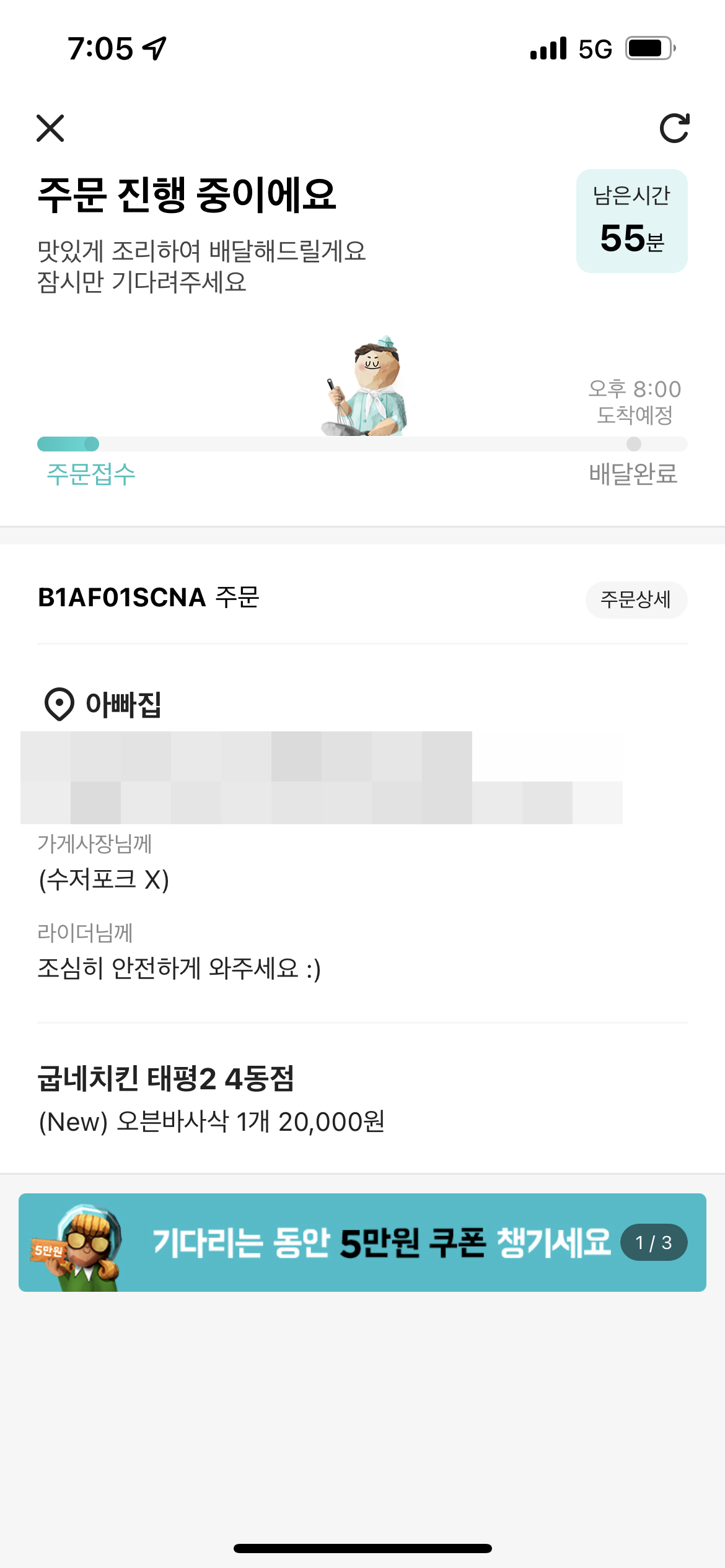Tap the 5G status indicator in the status bar
Viewport: 725px width, 1568px height.
tap(594, 48)
